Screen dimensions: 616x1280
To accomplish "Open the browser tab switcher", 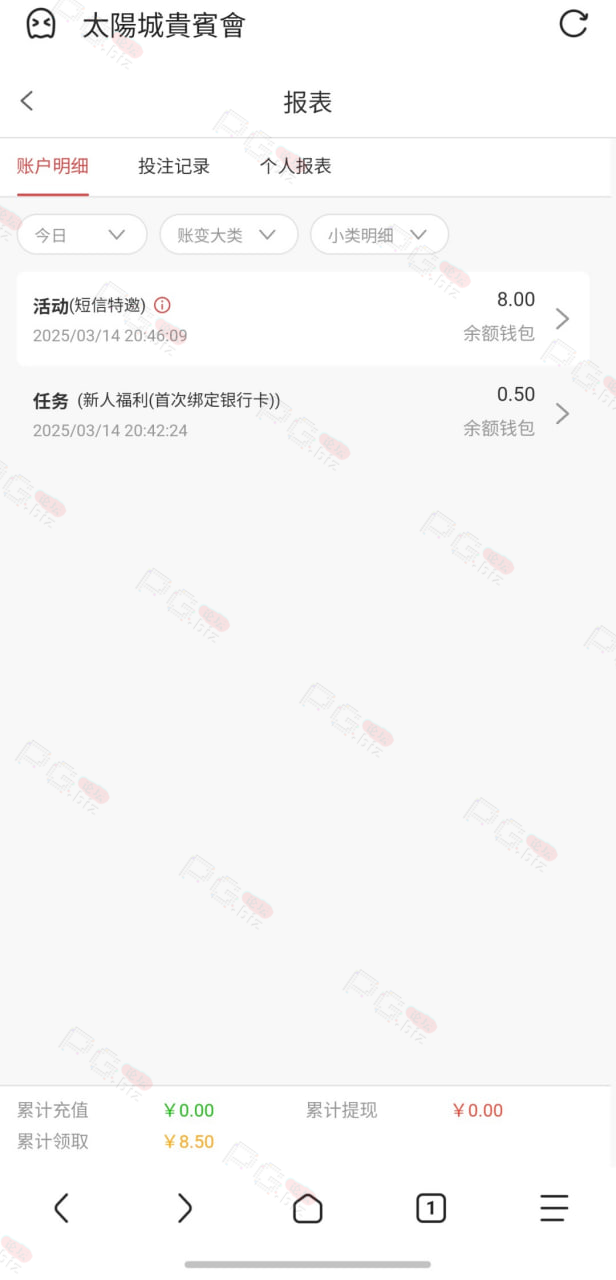I will pos(431,1208).
